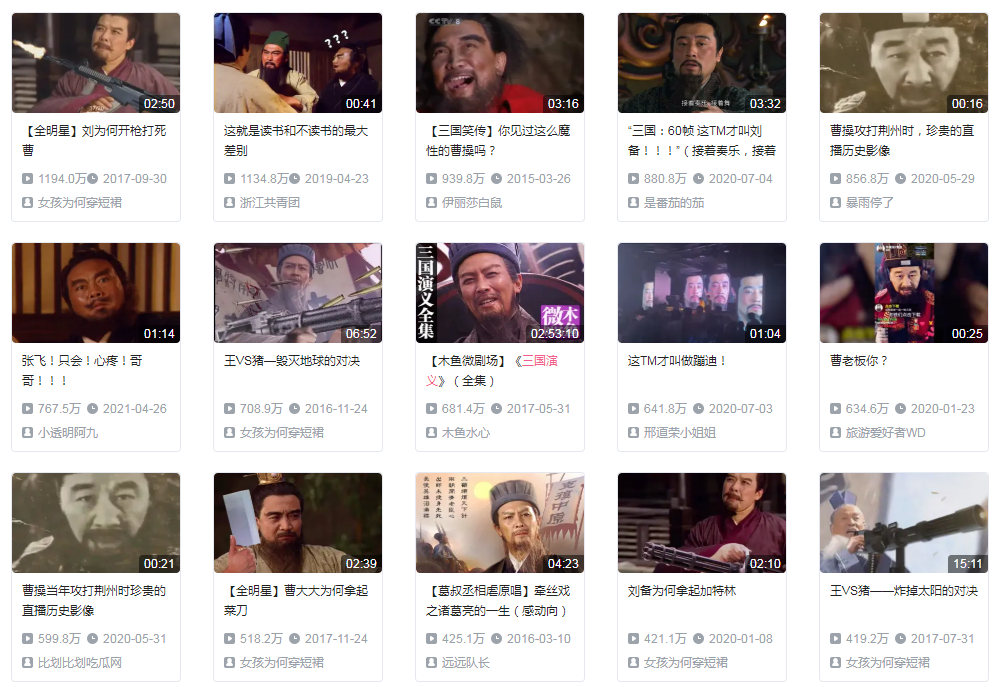View uploader 木鱼水心's channel
Image resolution: width=998 pixels, height=687 pixels.
pos(466,432)
